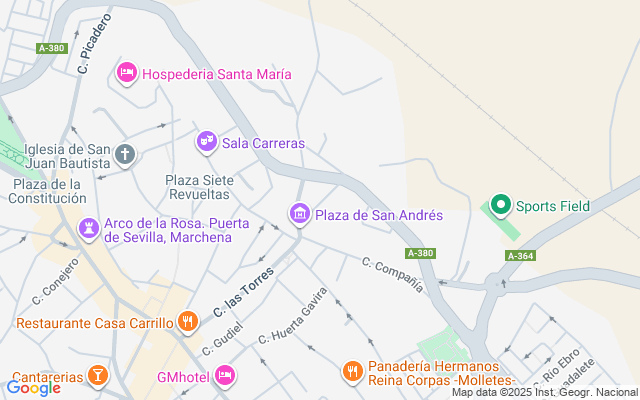Image resolution: width=640 pixels, height=400 pixels.
Task: Open the Plaza de San Andrés marker
Action: point(299,214)
